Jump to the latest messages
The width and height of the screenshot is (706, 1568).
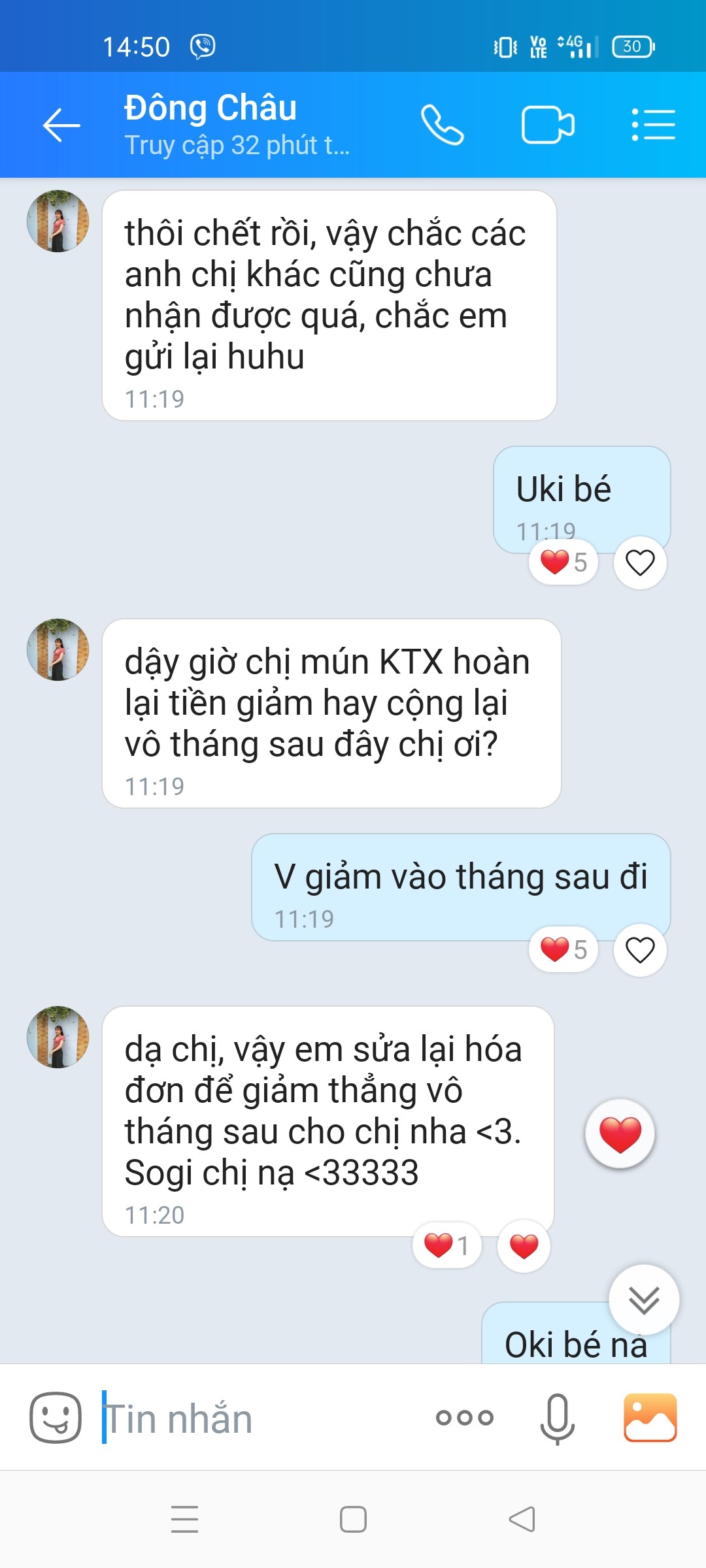pos(644,1300)
